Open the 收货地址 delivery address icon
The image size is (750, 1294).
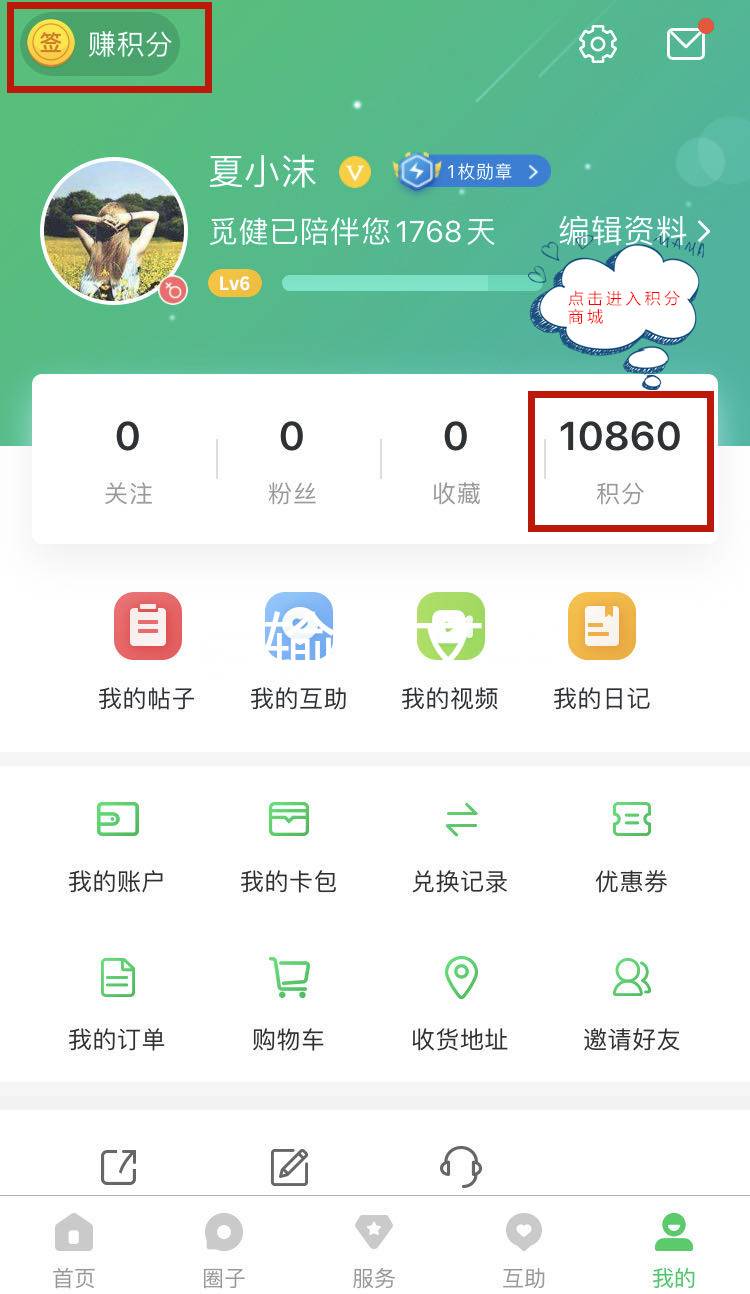click(x=460, y=977)
